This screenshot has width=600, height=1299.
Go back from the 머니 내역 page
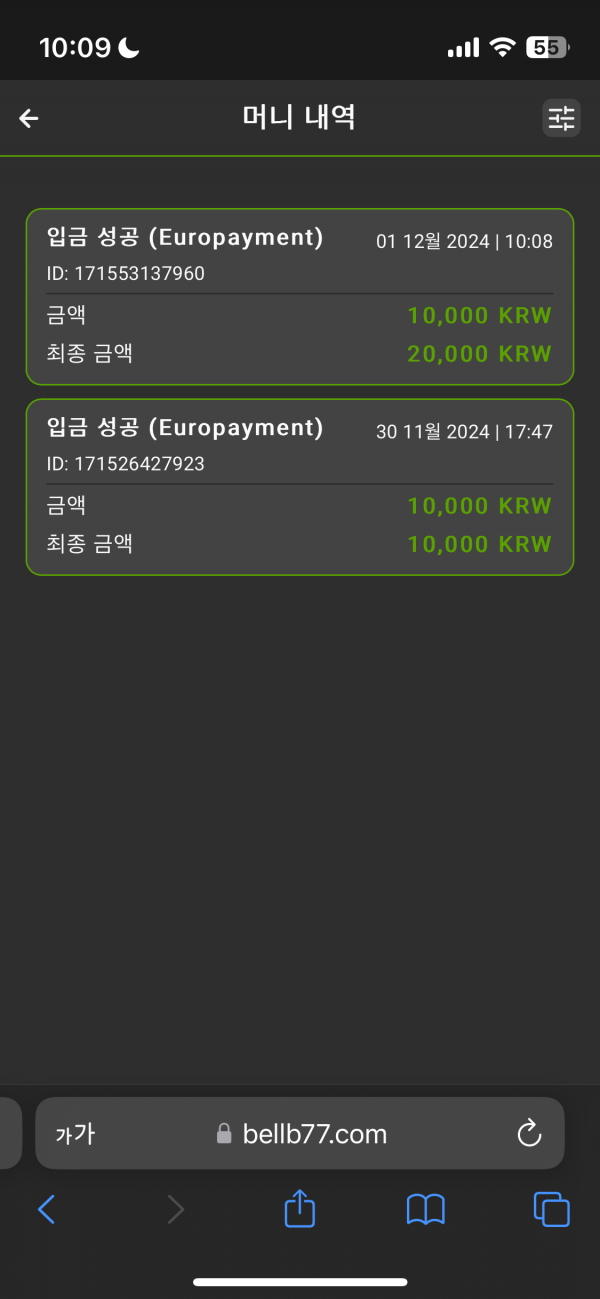(29, 118)
